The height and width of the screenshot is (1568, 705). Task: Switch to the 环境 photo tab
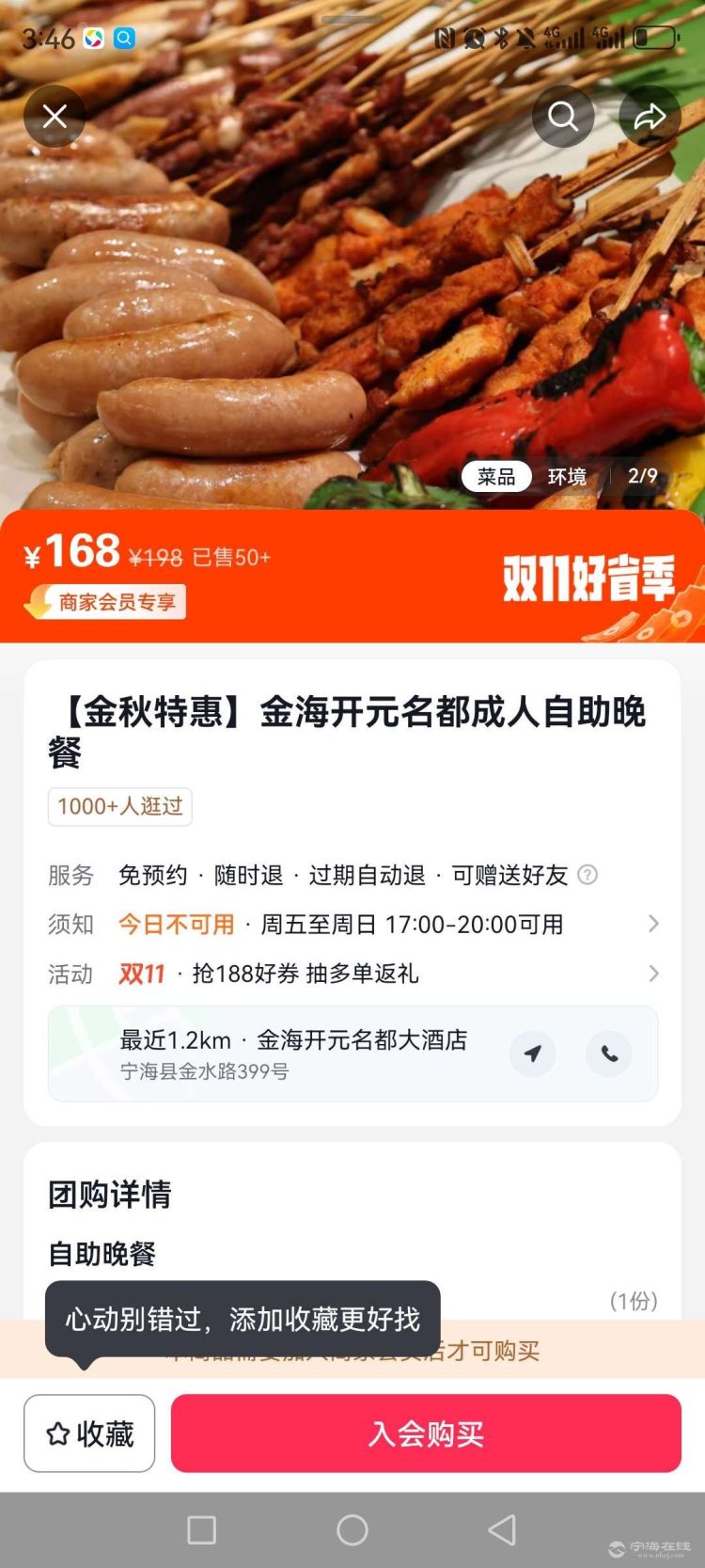tap(567, 477)
